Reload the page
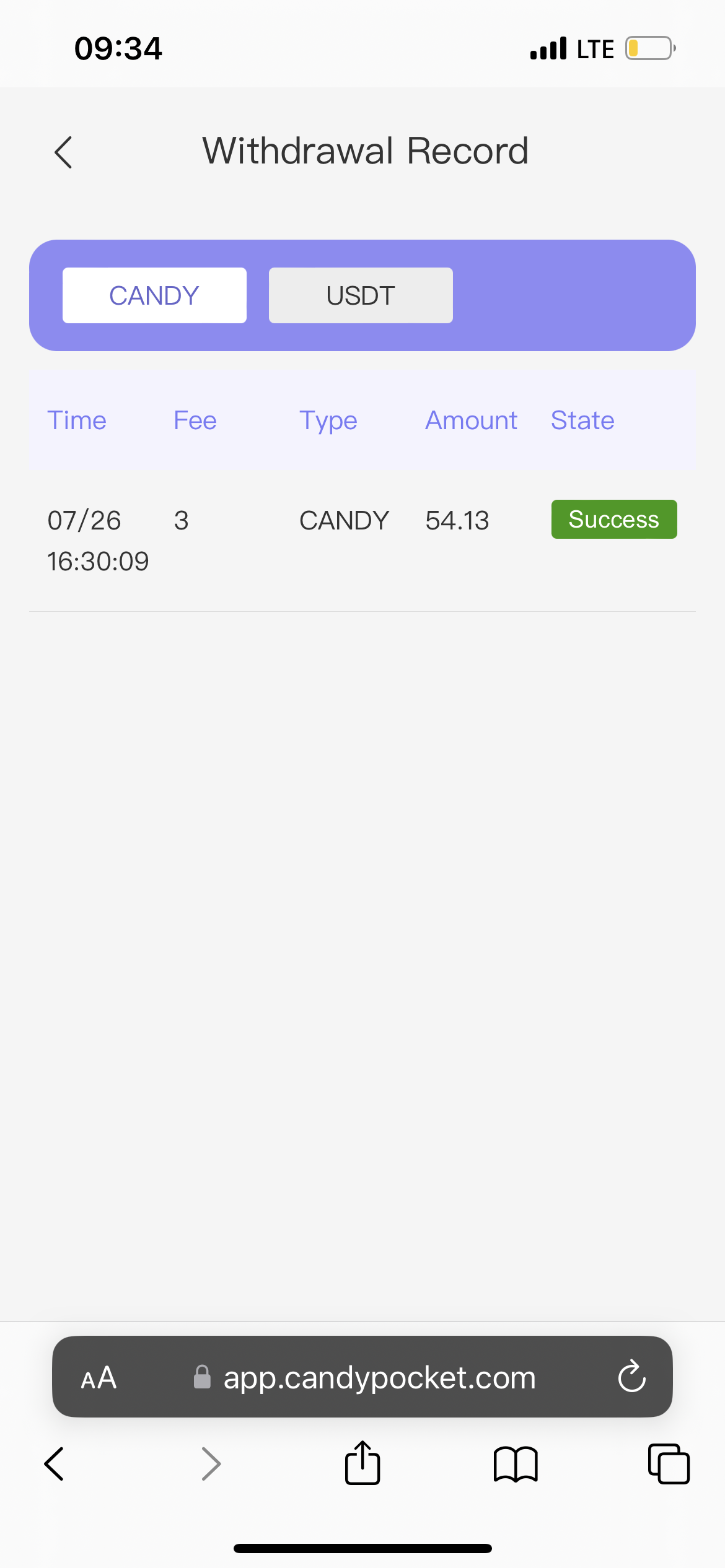 click(631, 1377)
